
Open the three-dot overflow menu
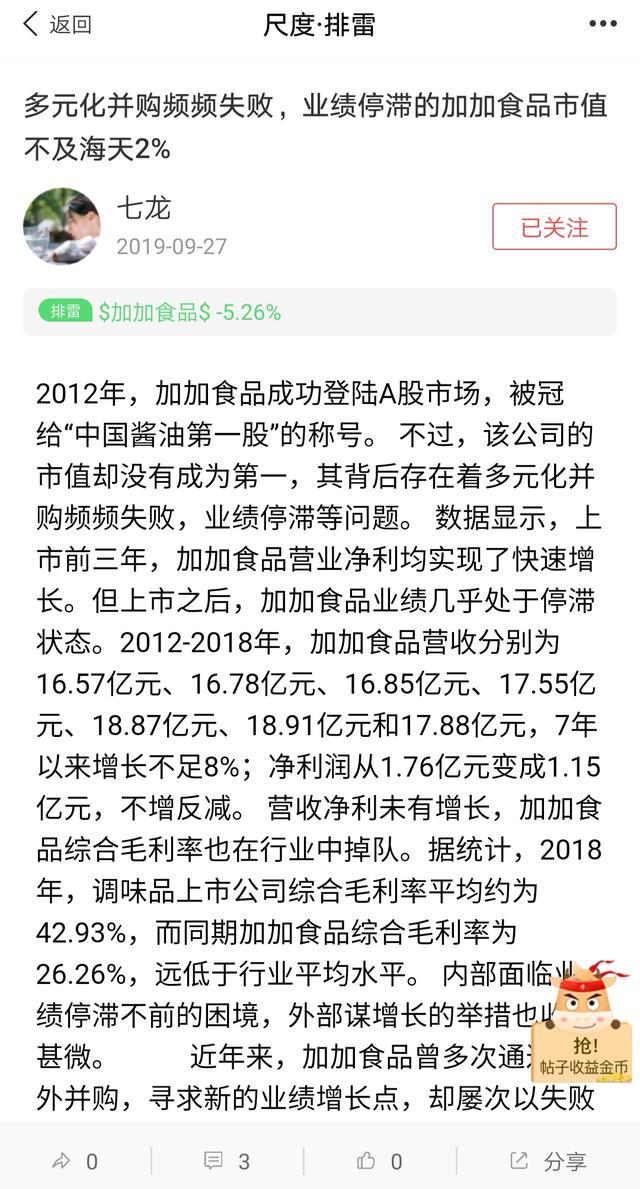click(603, 24)
